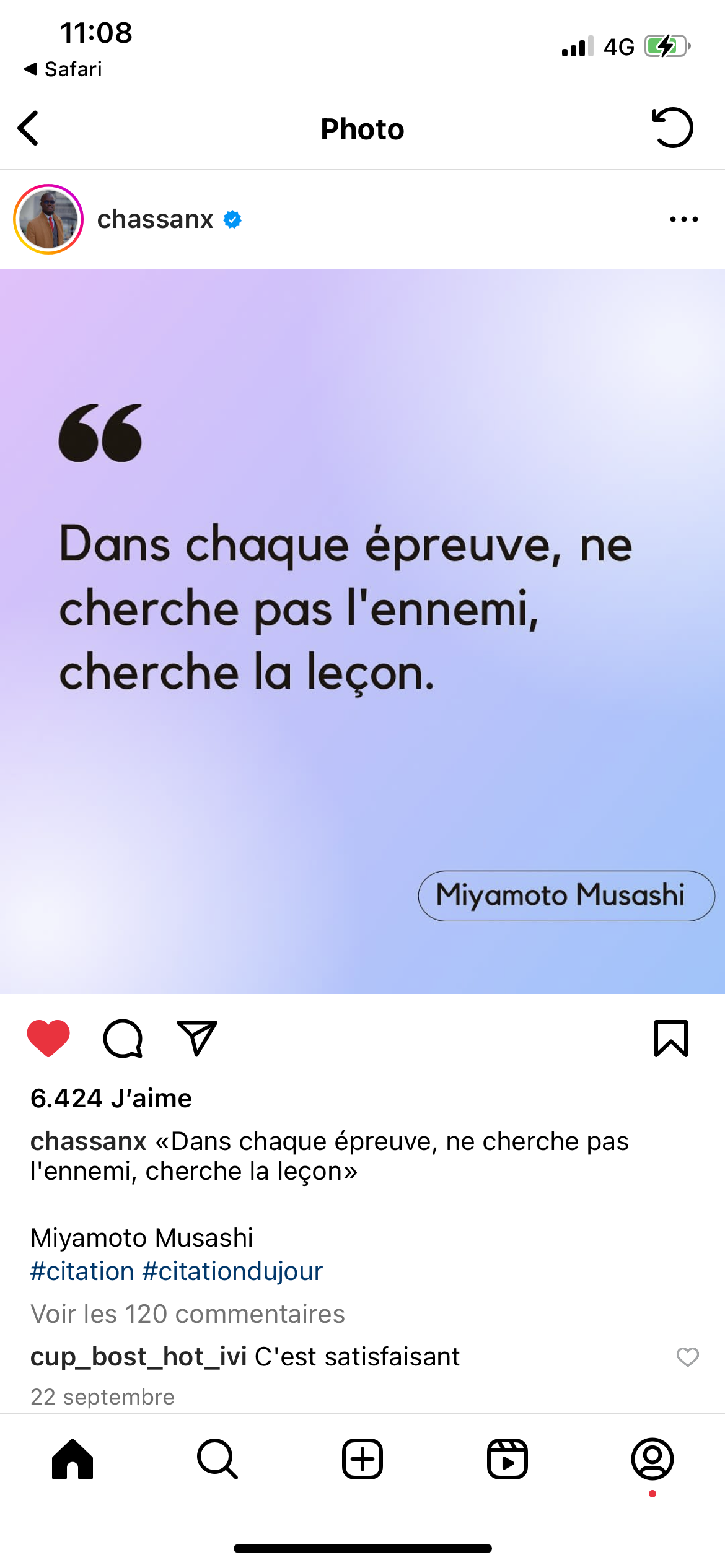Open chassanx profile picture story
The height and width of the screenshot is (1568, 725).
48,219
